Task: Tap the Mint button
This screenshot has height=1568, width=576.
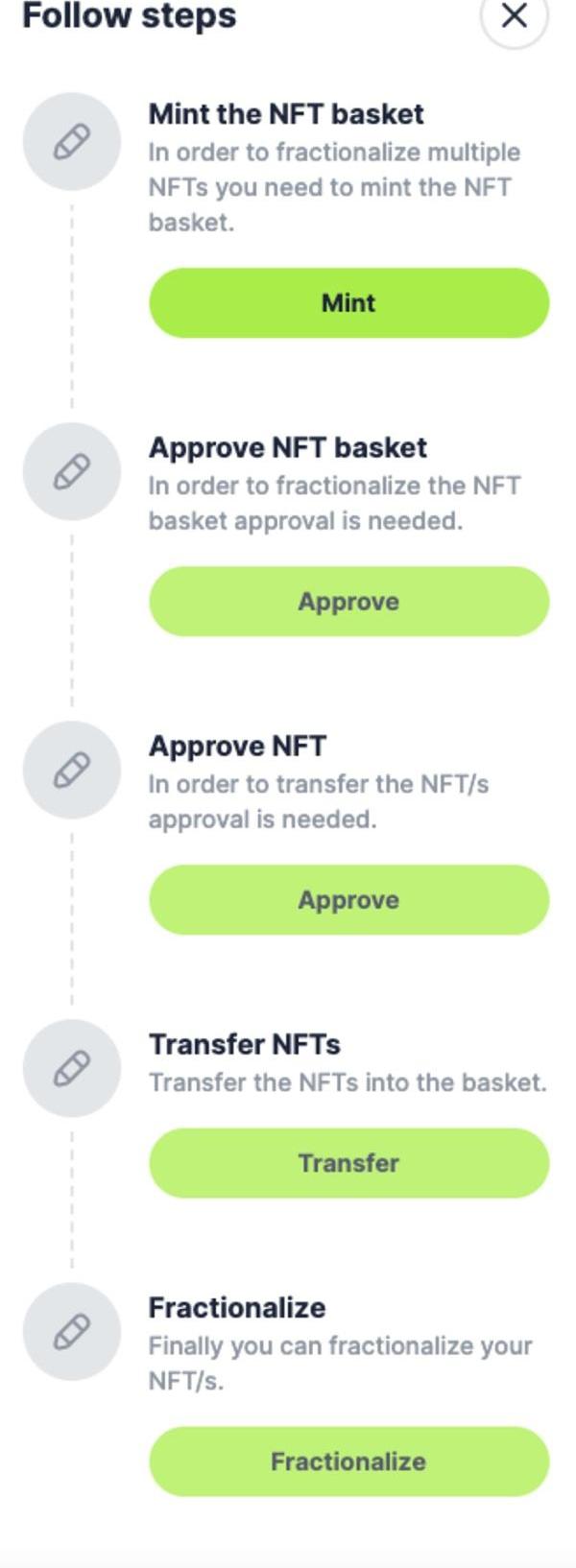Action: (x=348, y=303)
